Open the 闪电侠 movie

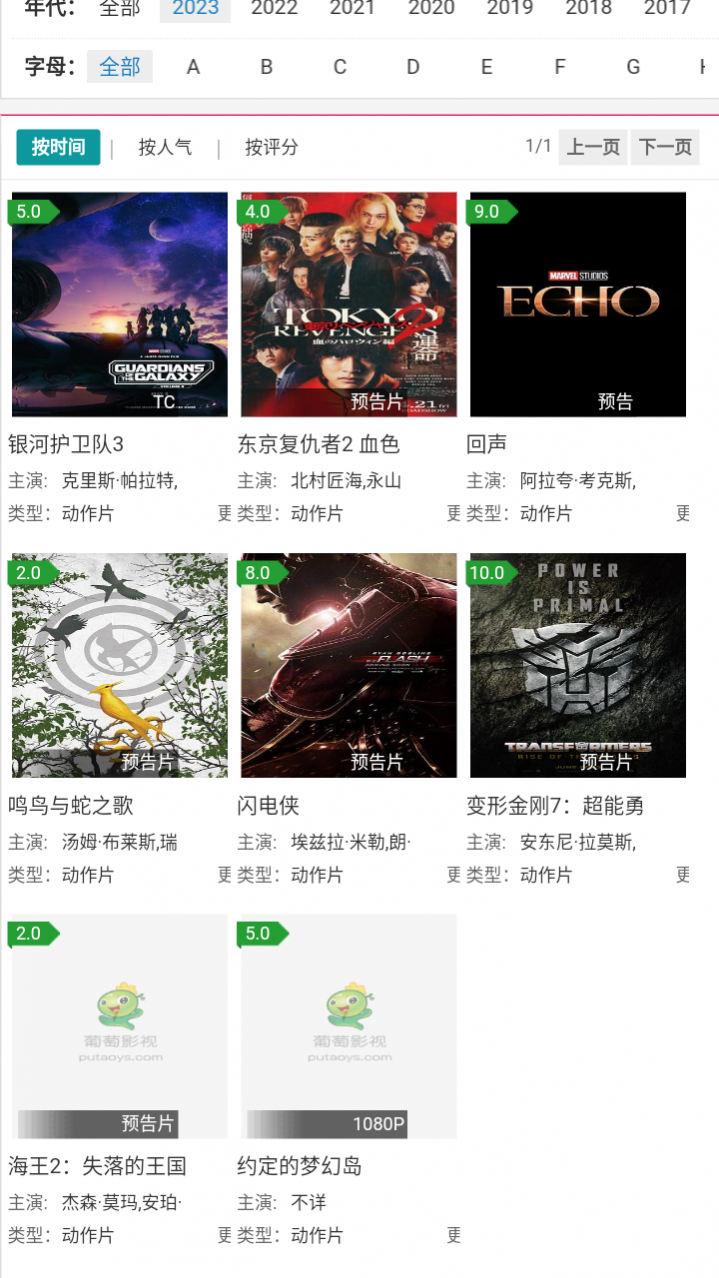point(348,665)
